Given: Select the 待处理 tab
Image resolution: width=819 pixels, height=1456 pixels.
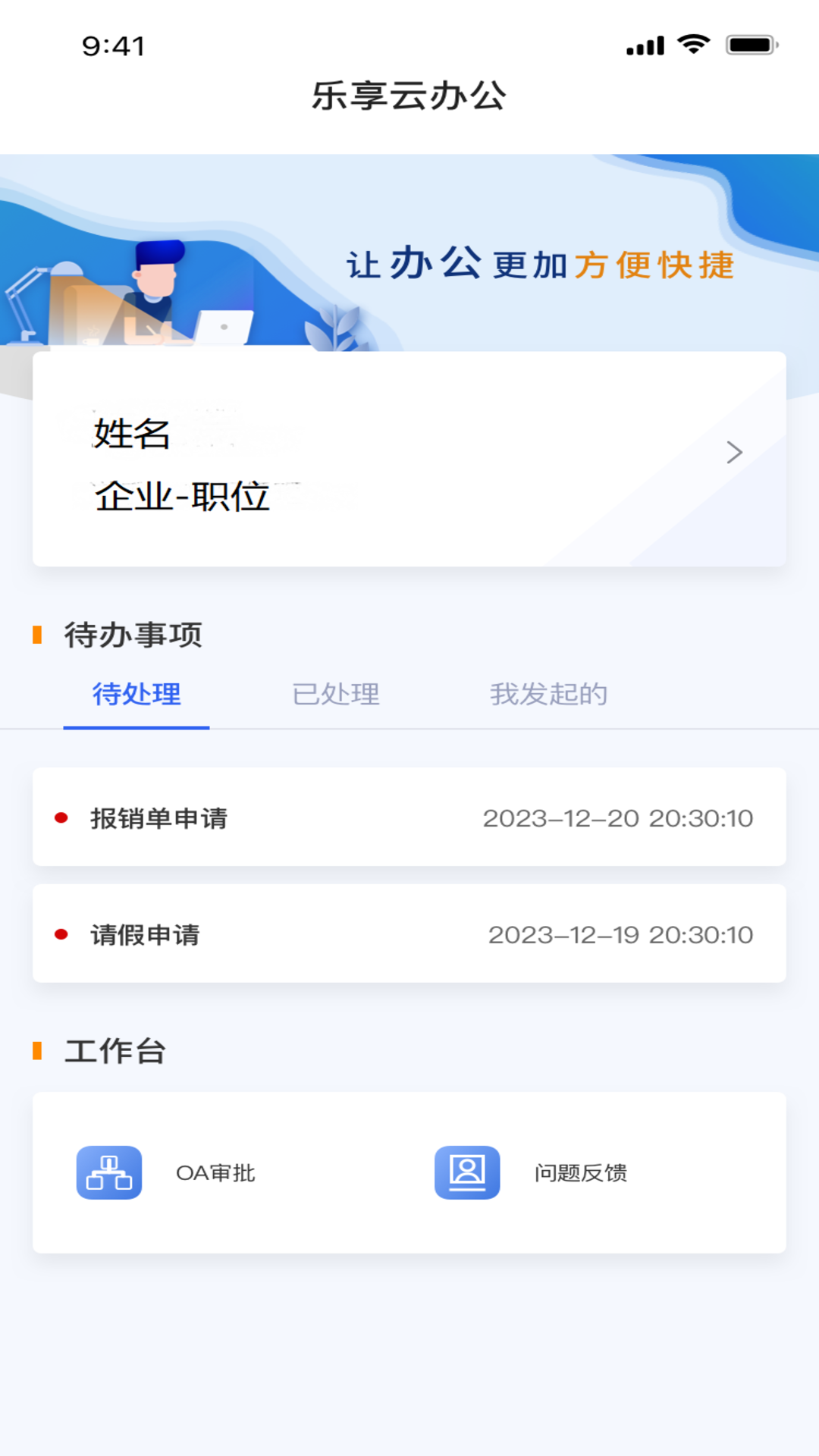Looking at the screenshot, I should pos(137,694).
